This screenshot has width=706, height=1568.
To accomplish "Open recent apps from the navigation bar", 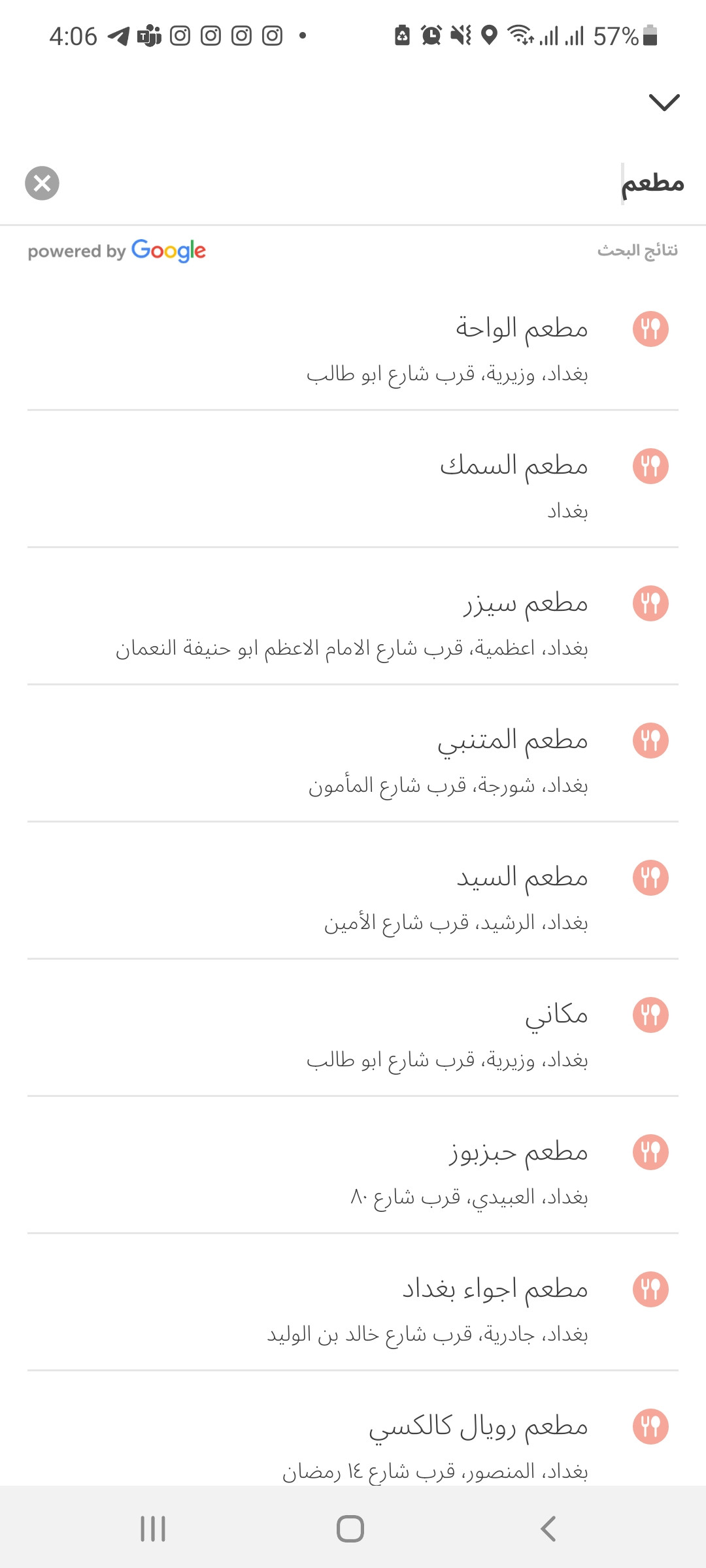I will [x=153, y=1529].
